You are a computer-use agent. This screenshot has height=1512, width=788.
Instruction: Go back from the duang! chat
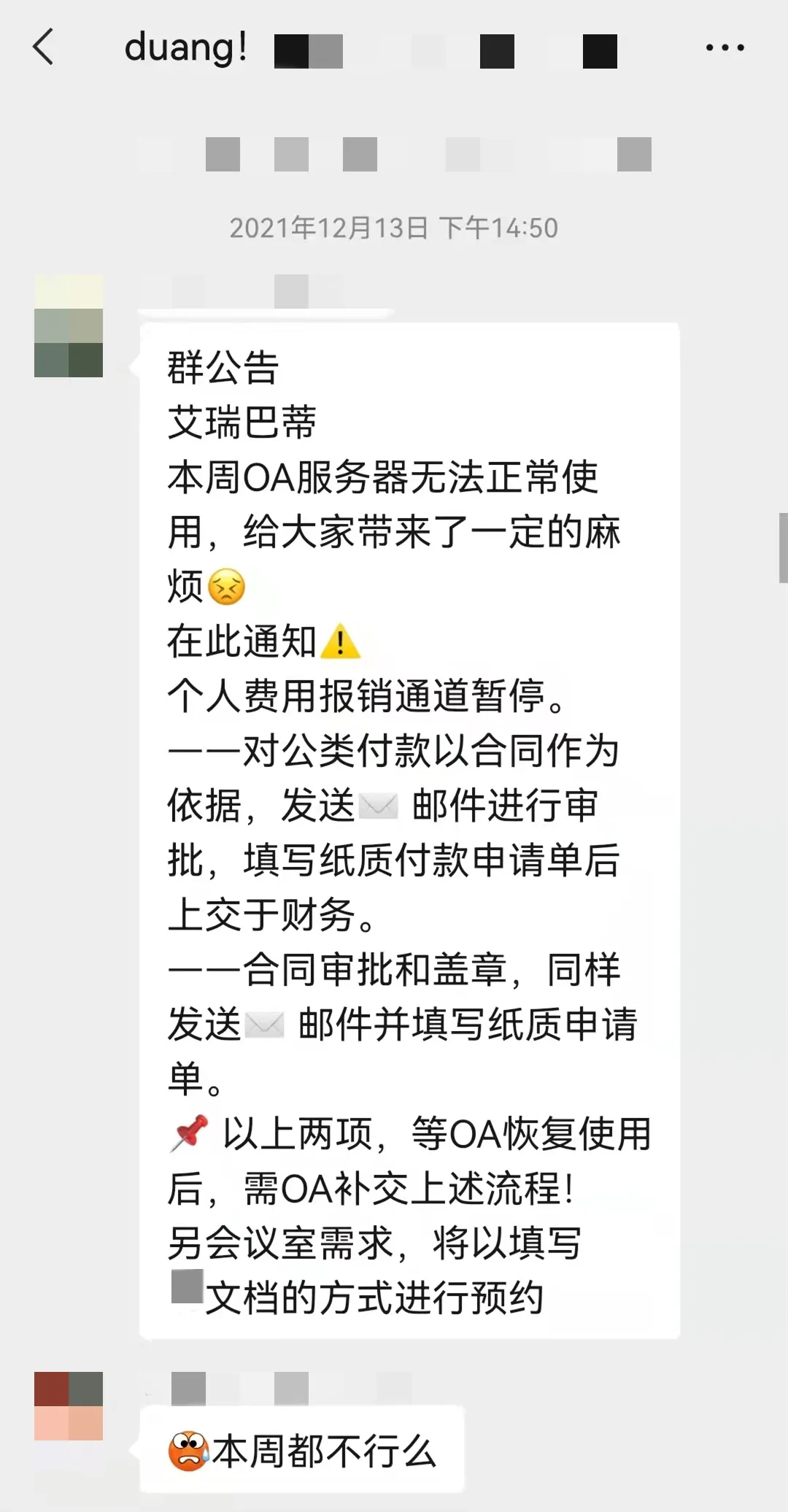pos(44,47)
